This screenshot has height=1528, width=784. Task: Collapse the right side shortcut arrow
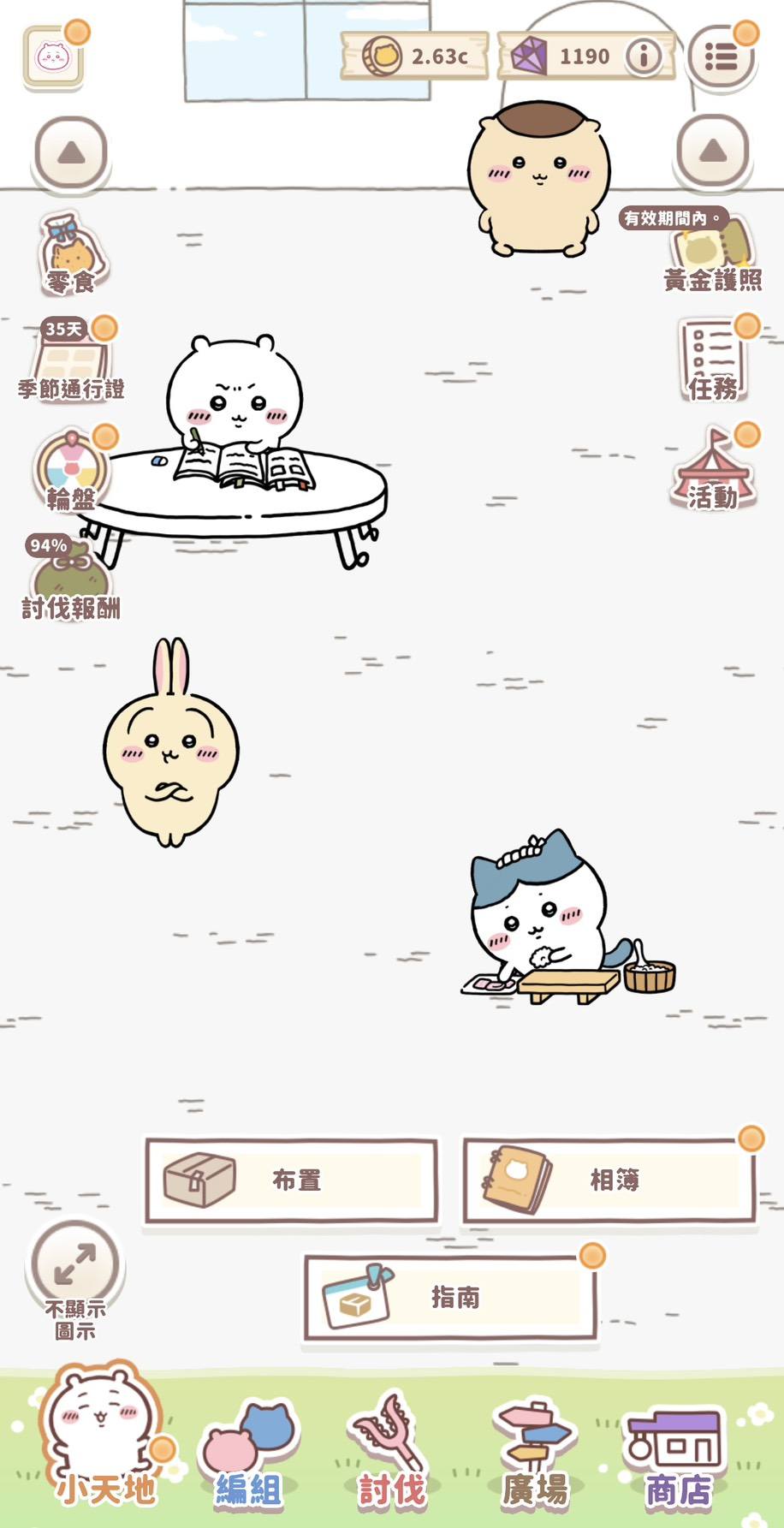pos(713,152)
